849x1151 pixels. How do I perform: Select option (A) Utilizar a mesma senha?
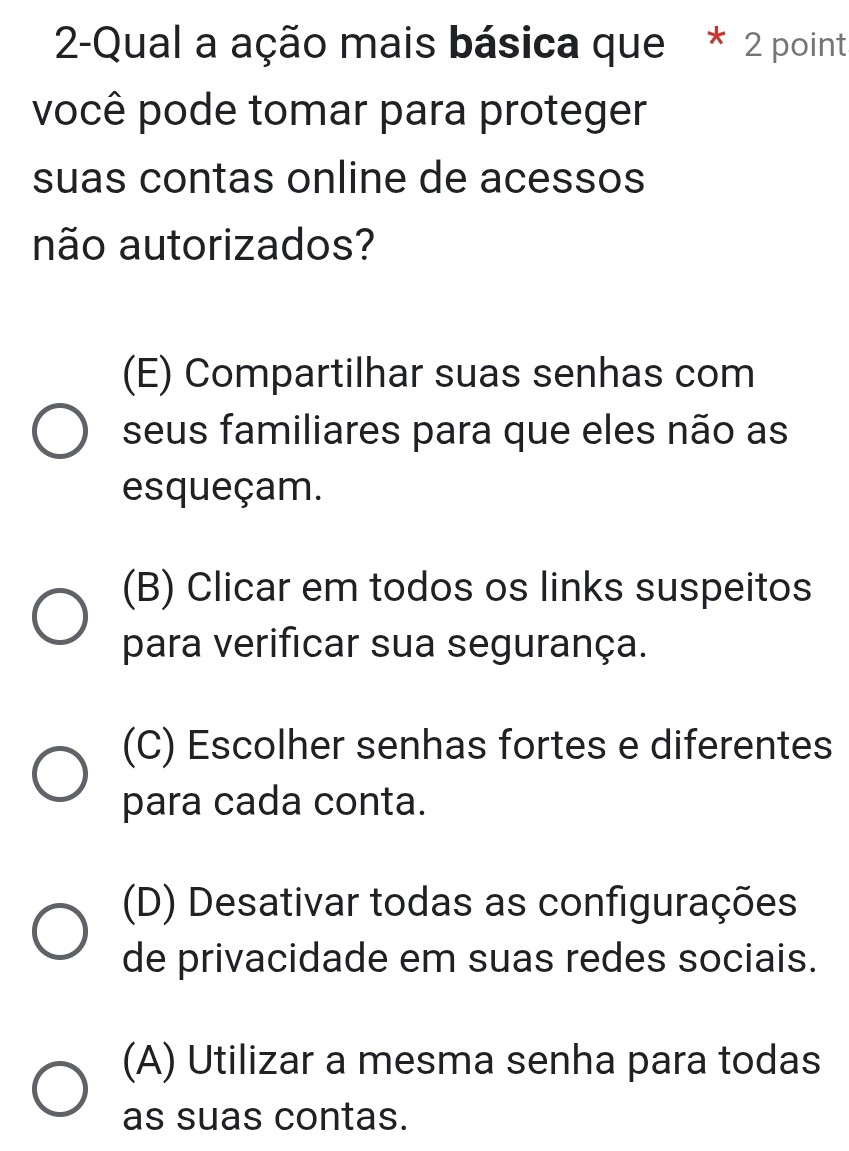tap(60, 1089)
